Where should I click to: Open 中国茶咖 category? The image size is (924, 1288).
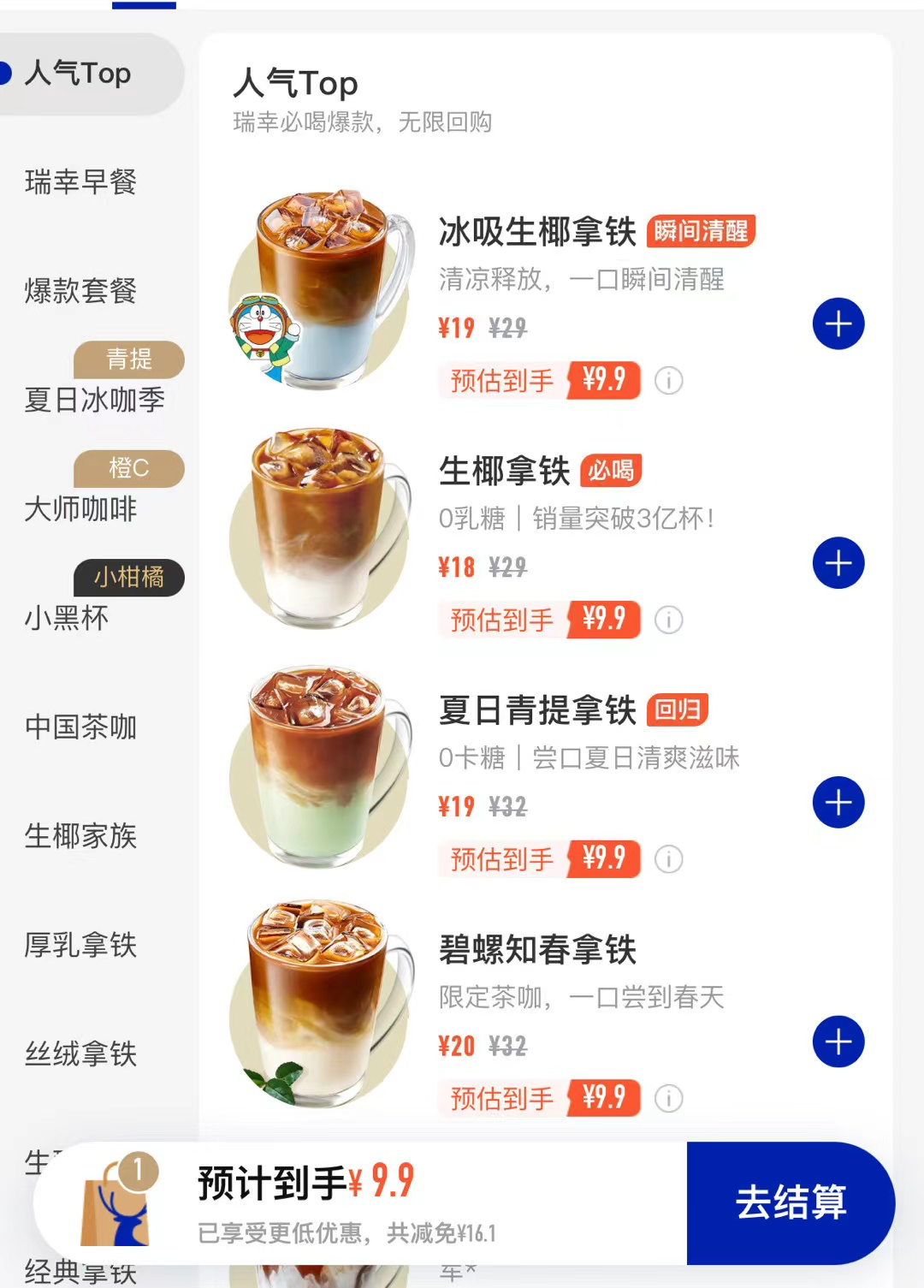[x=81, y=727]
